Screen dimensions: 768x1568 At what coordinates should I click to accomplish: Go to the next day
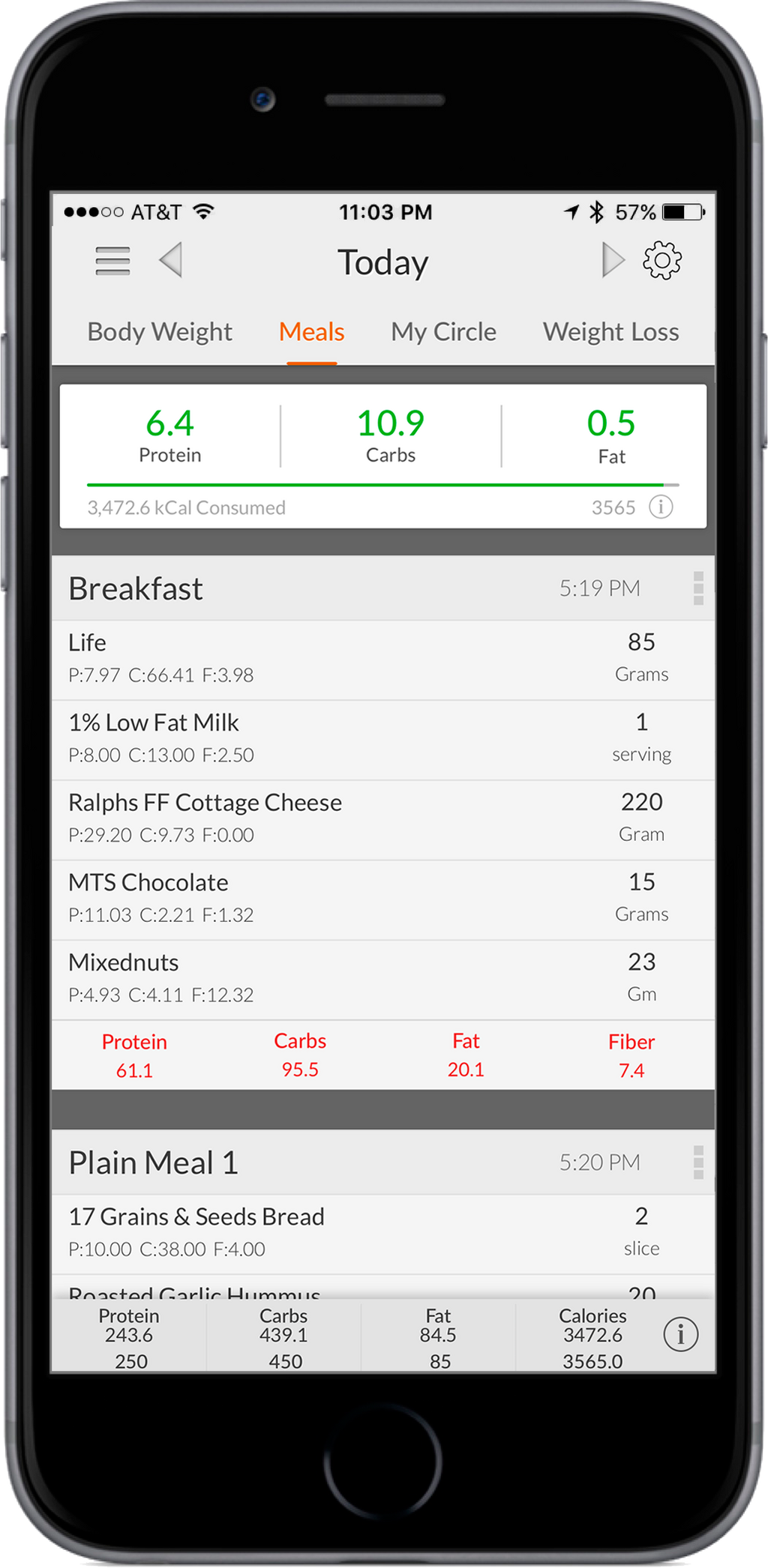pos(613,260)
